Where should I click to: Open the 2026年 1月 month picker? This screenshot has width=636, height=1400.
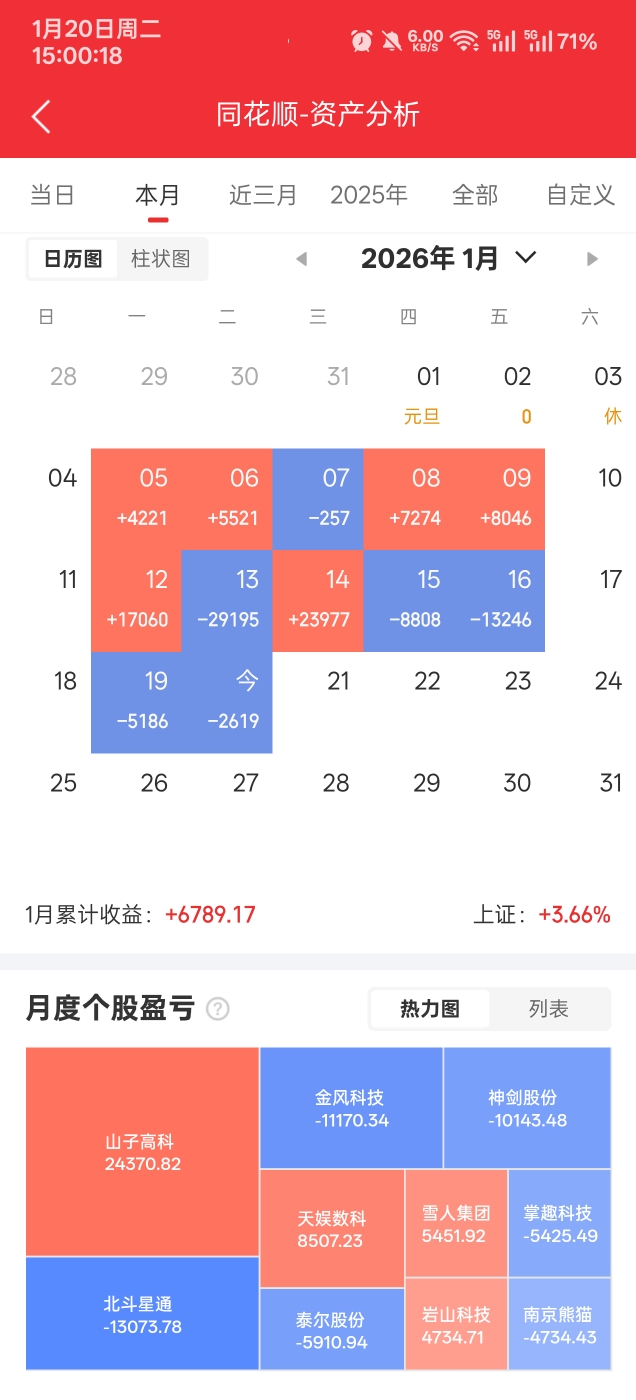click(x=448, y=259)
